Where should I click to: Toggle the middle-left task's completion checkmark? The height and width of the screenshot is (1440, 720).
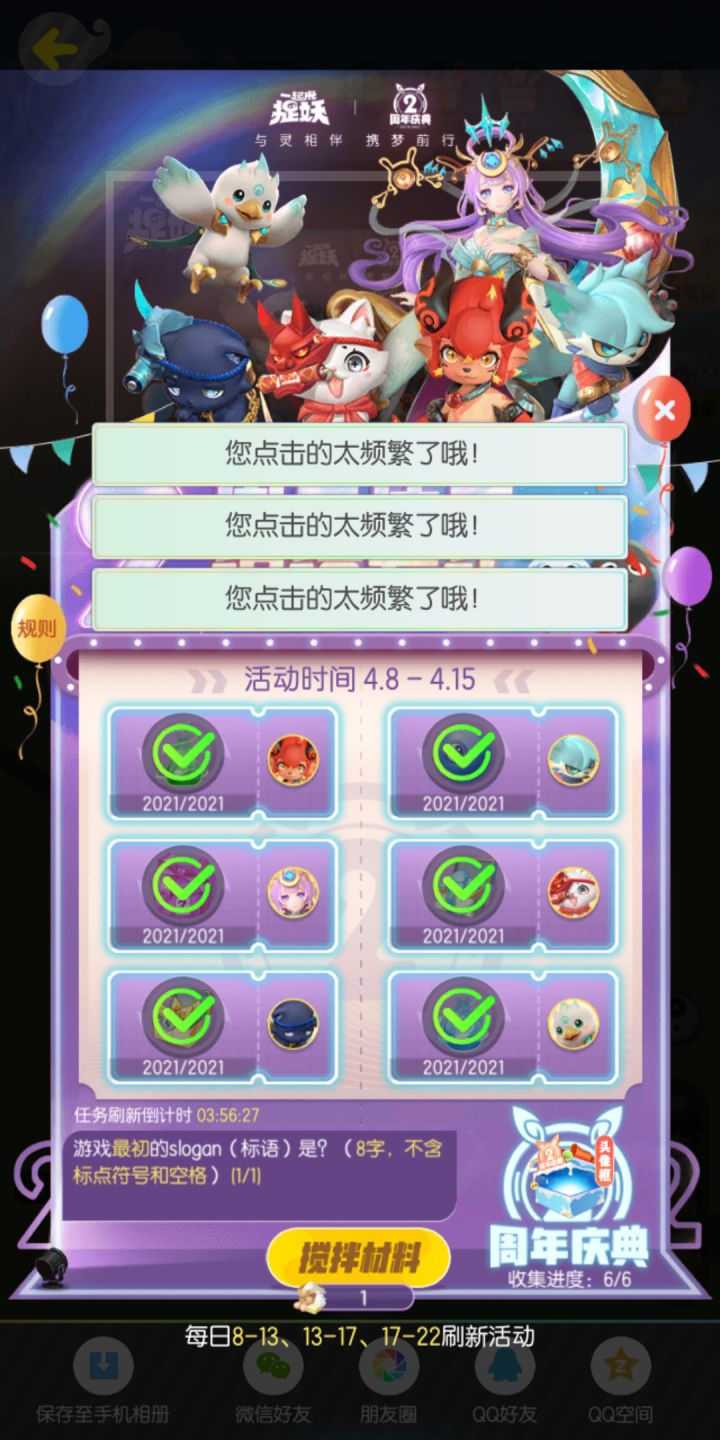181,884
